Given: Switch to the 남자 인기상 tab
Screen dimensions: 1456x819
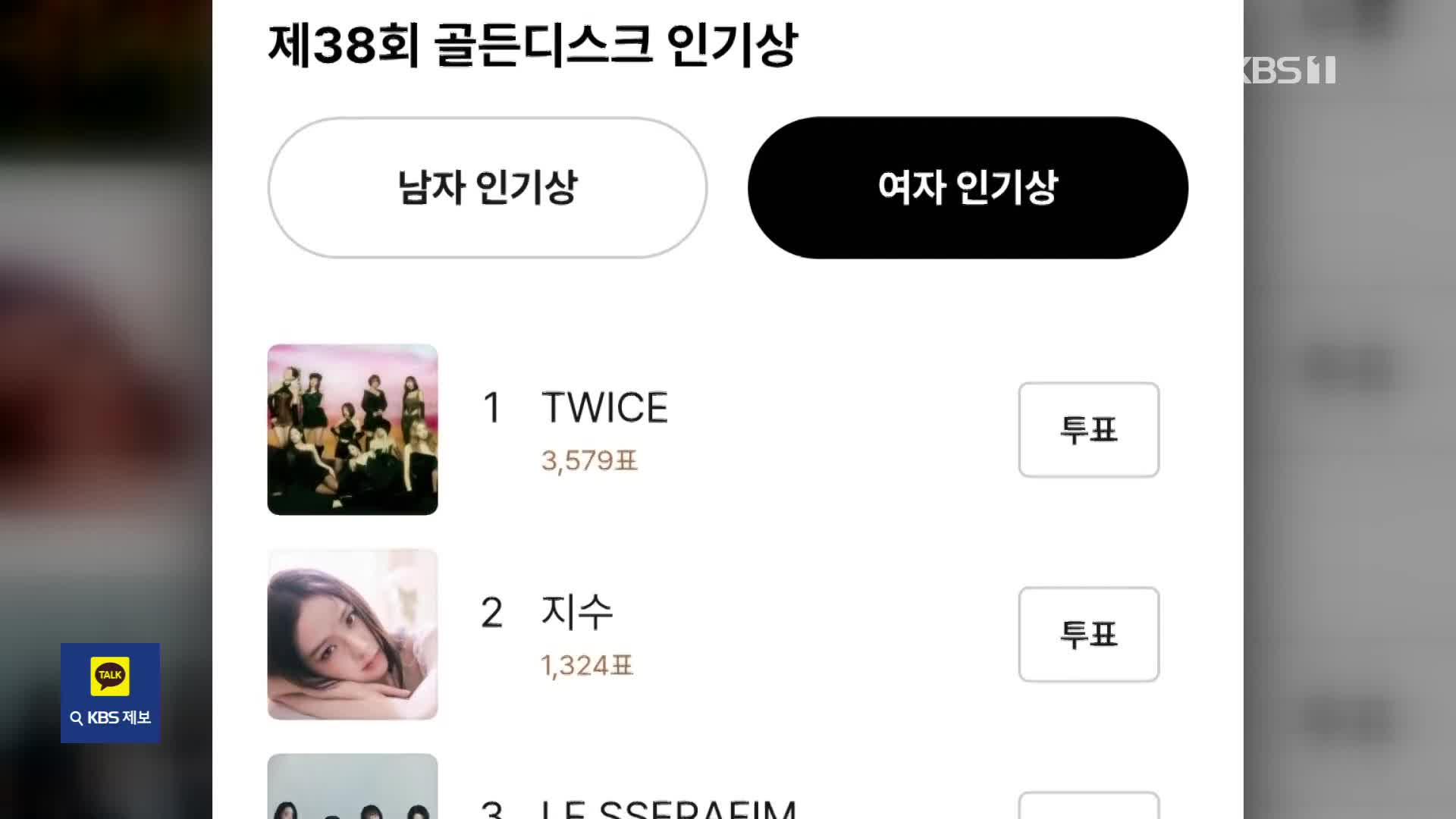Looking at the screenshot, I should [x=488, y=187].
